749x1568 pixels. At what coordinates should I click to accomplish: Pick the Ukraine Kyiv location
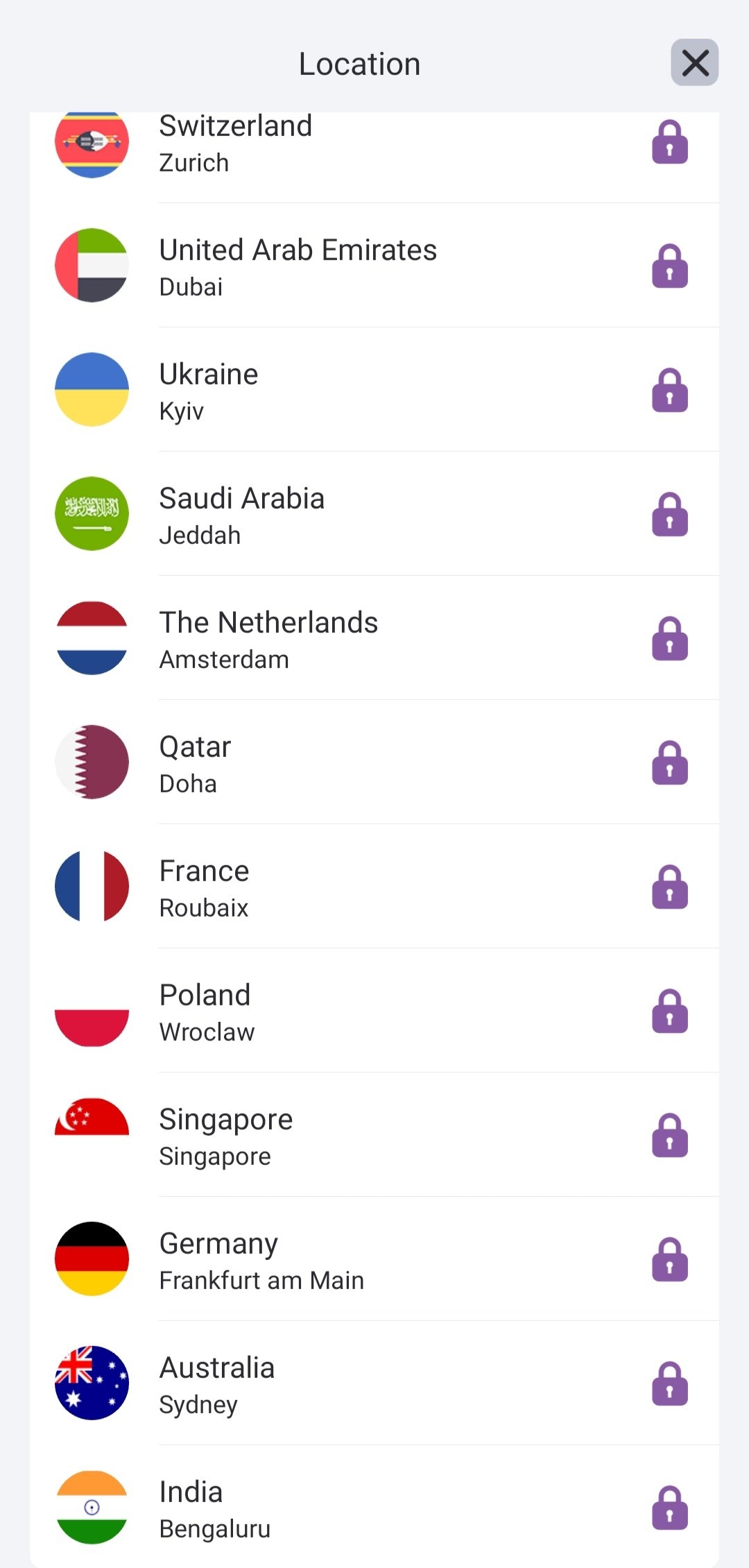click(x=374, y=391)
